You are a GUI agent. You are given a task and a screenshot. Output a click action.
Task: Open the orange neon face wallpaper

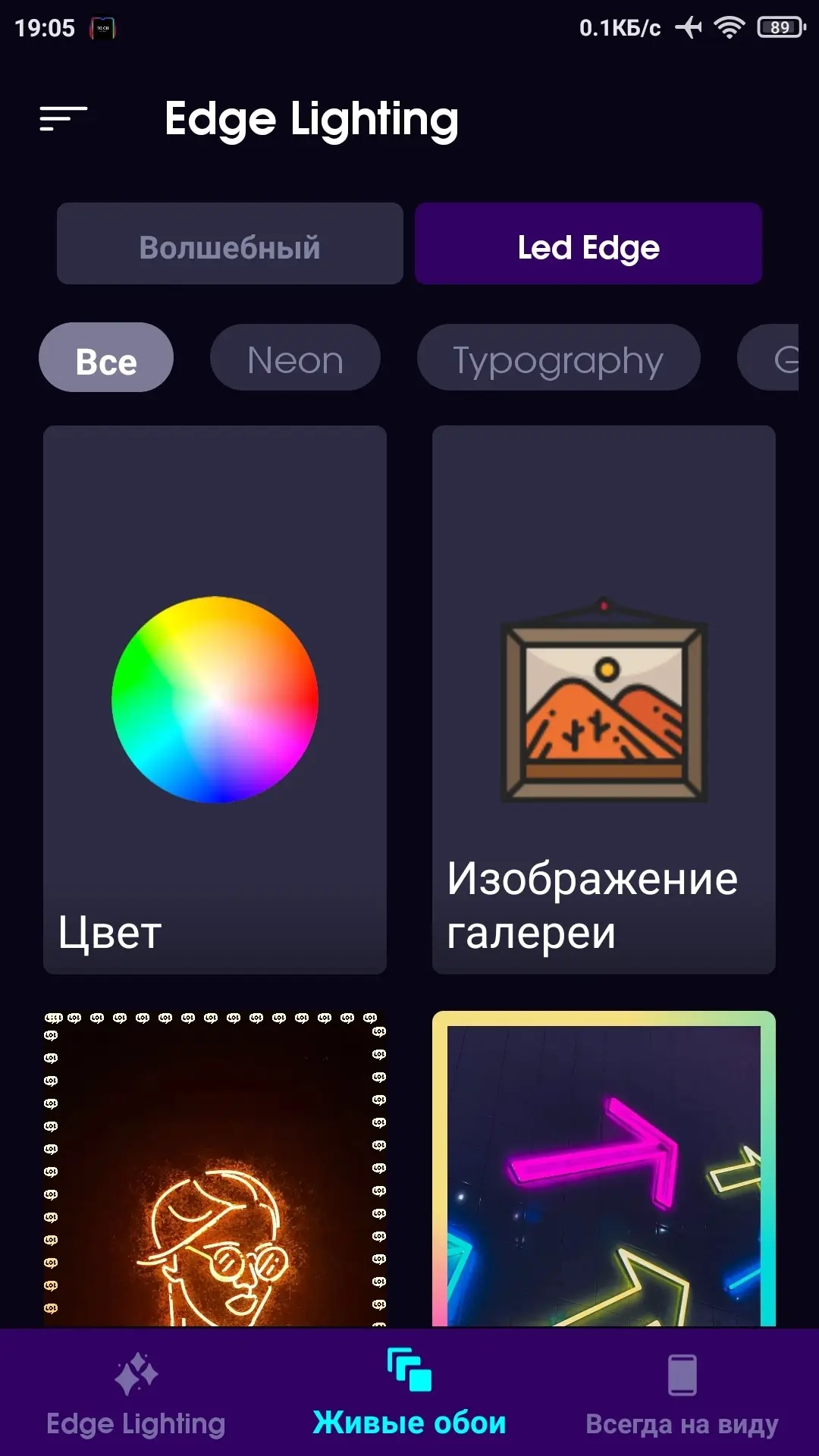coord(215,1169)
